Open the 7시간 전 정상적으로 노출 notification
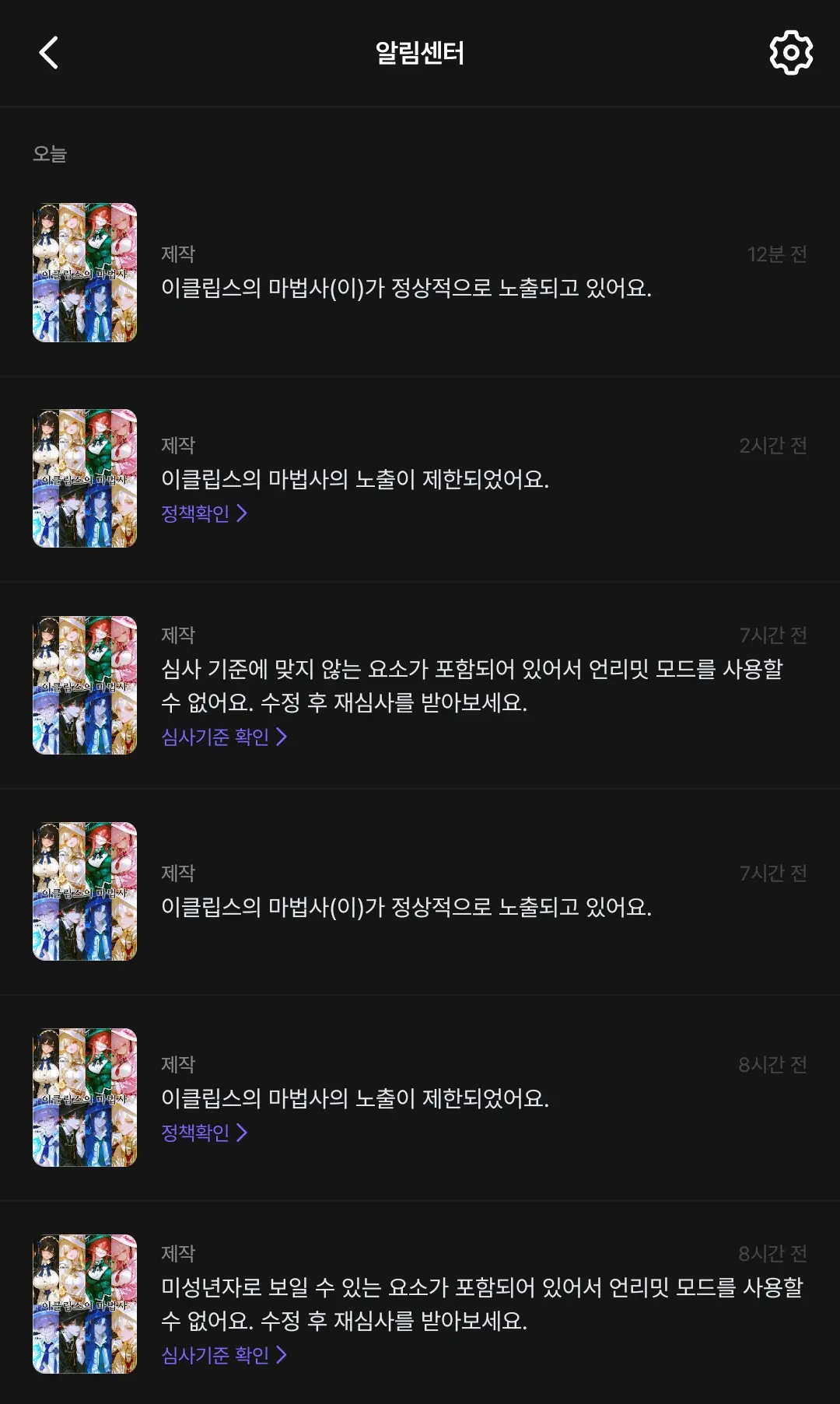The width and height of the screenshot is (840, 1404). pos(420,891)
